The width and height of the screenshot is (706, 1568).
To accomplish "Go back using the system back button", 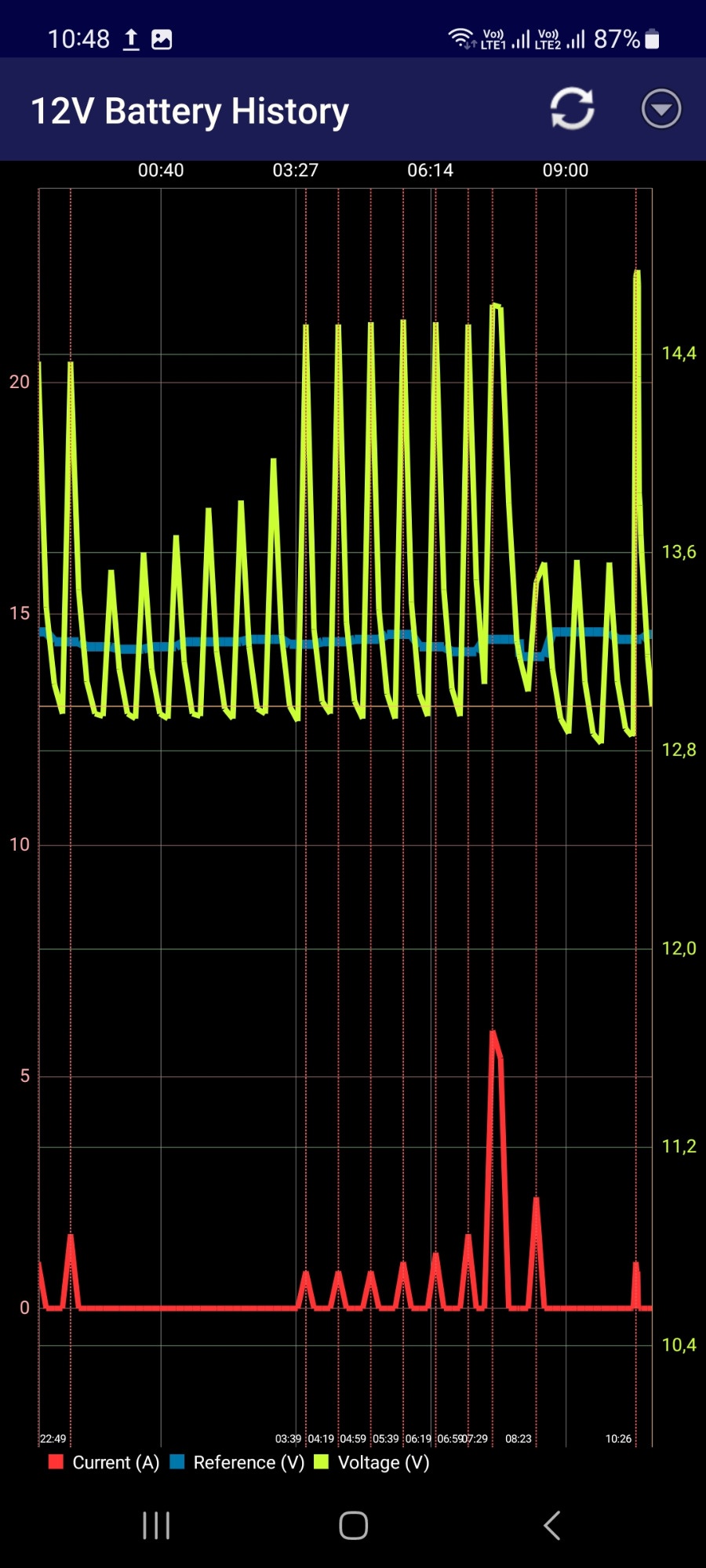I will point(552,1526).
